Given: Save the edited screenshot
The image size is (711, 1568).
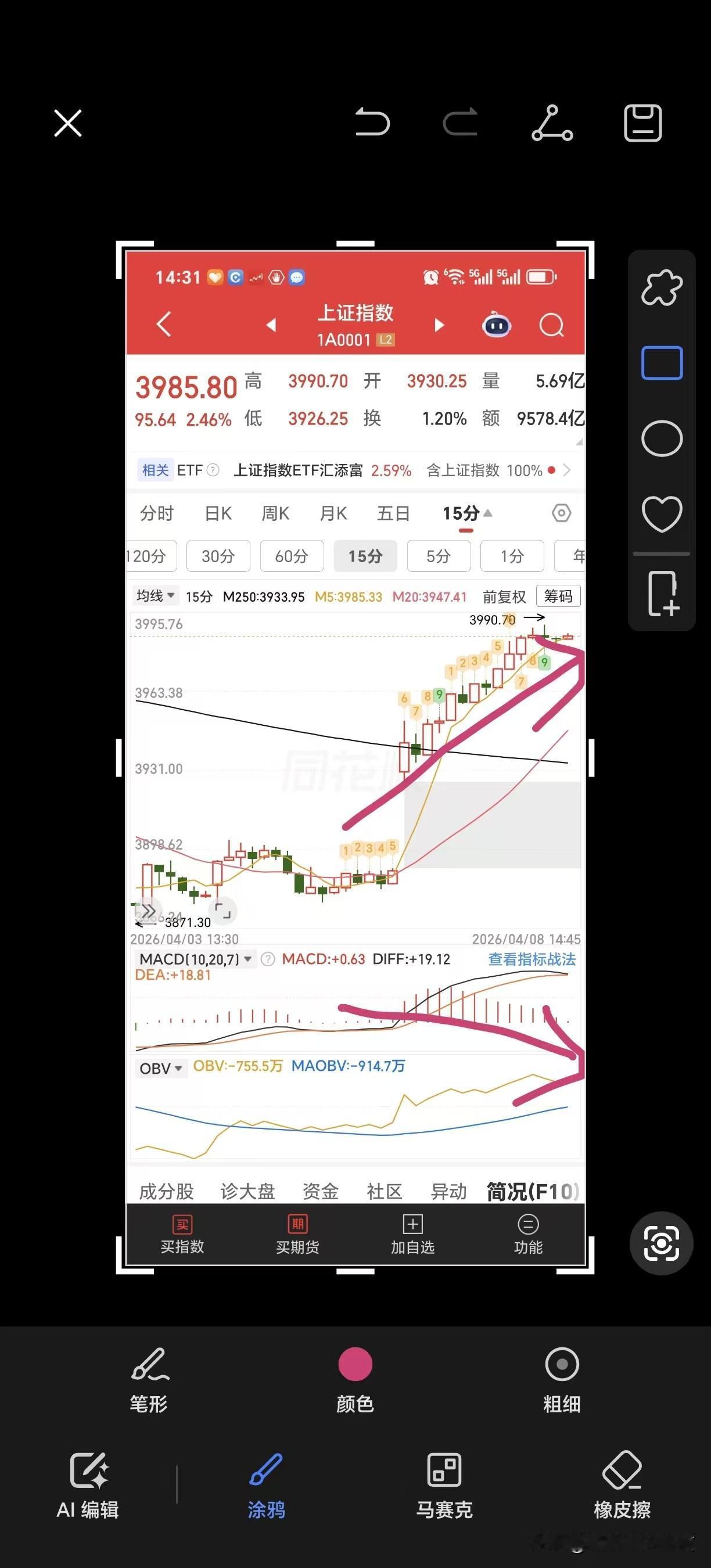Looking at the screenshot, I should tap(644, 123).
